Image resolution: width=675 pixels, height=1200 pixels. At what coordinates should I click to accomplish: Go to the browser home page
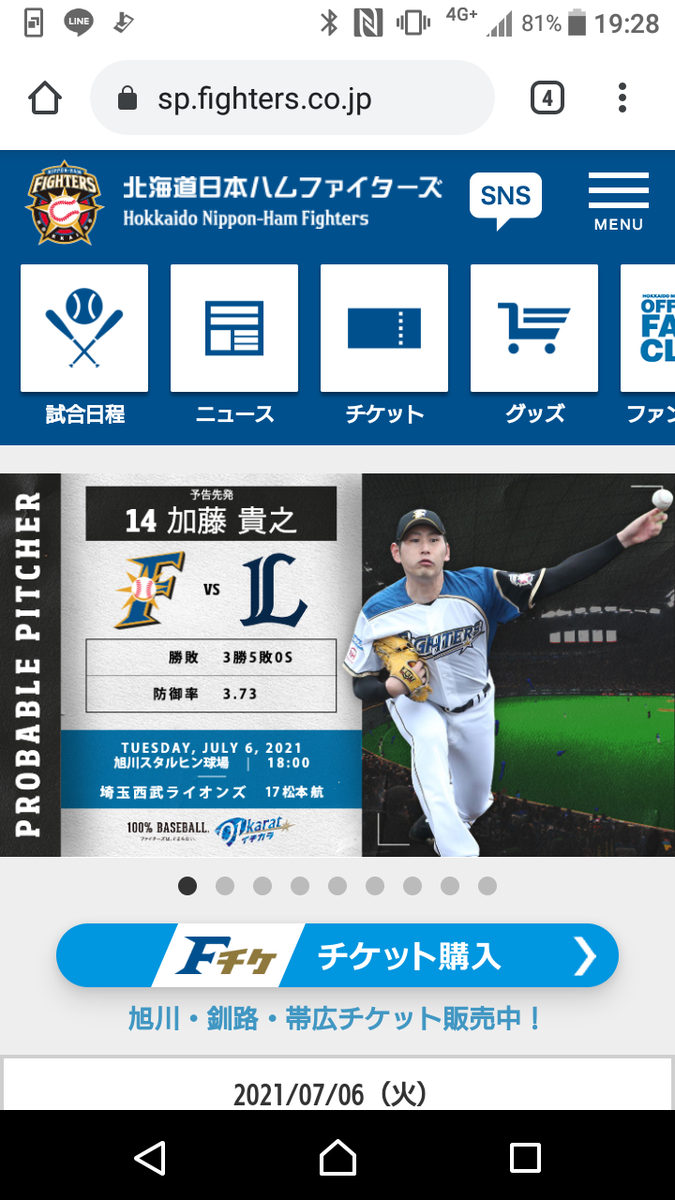point(45,98)
